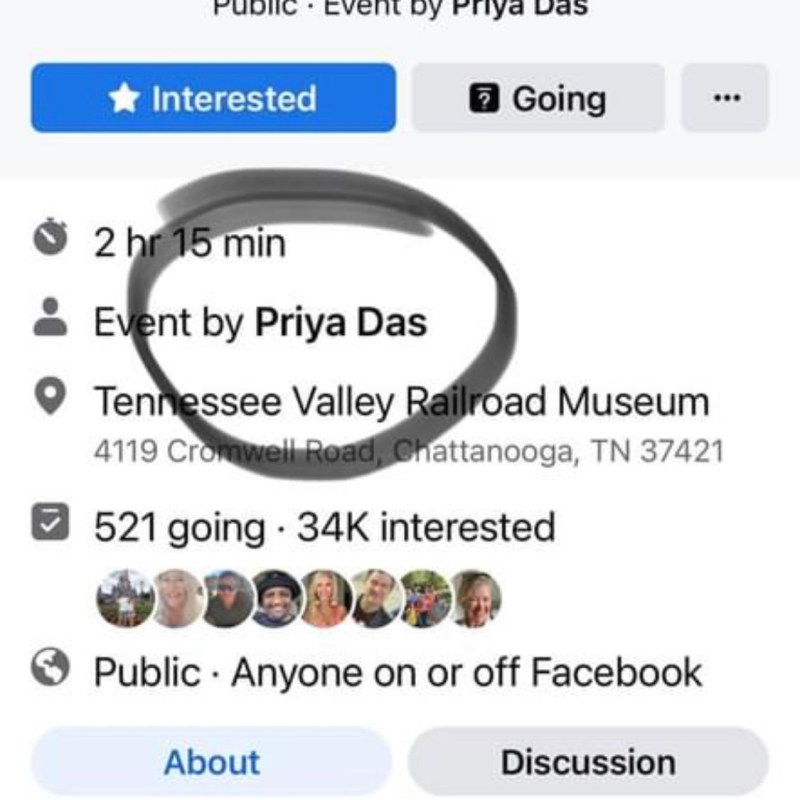The image size is (800, 800).
Task: Tap the Going button
Action: 538,98
